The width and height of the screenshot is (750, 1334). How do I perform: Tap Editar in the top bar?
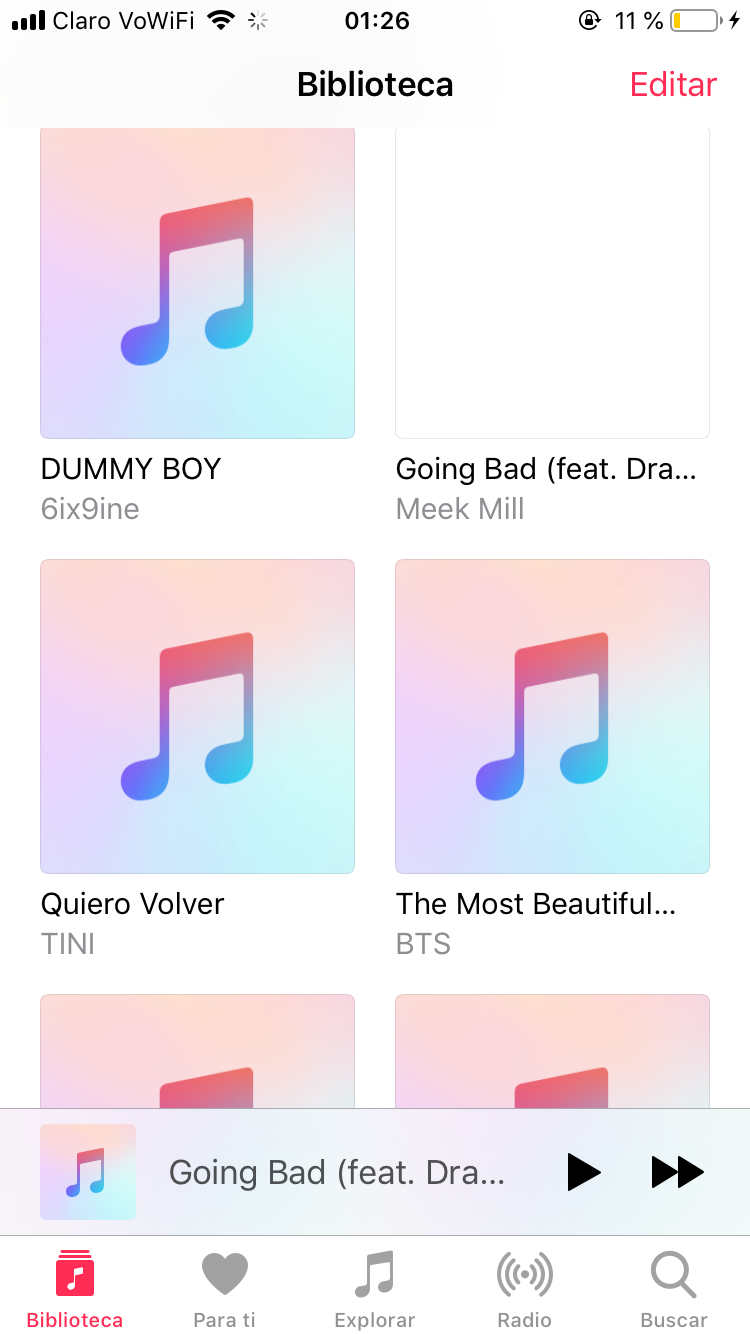tap(673, 85)
